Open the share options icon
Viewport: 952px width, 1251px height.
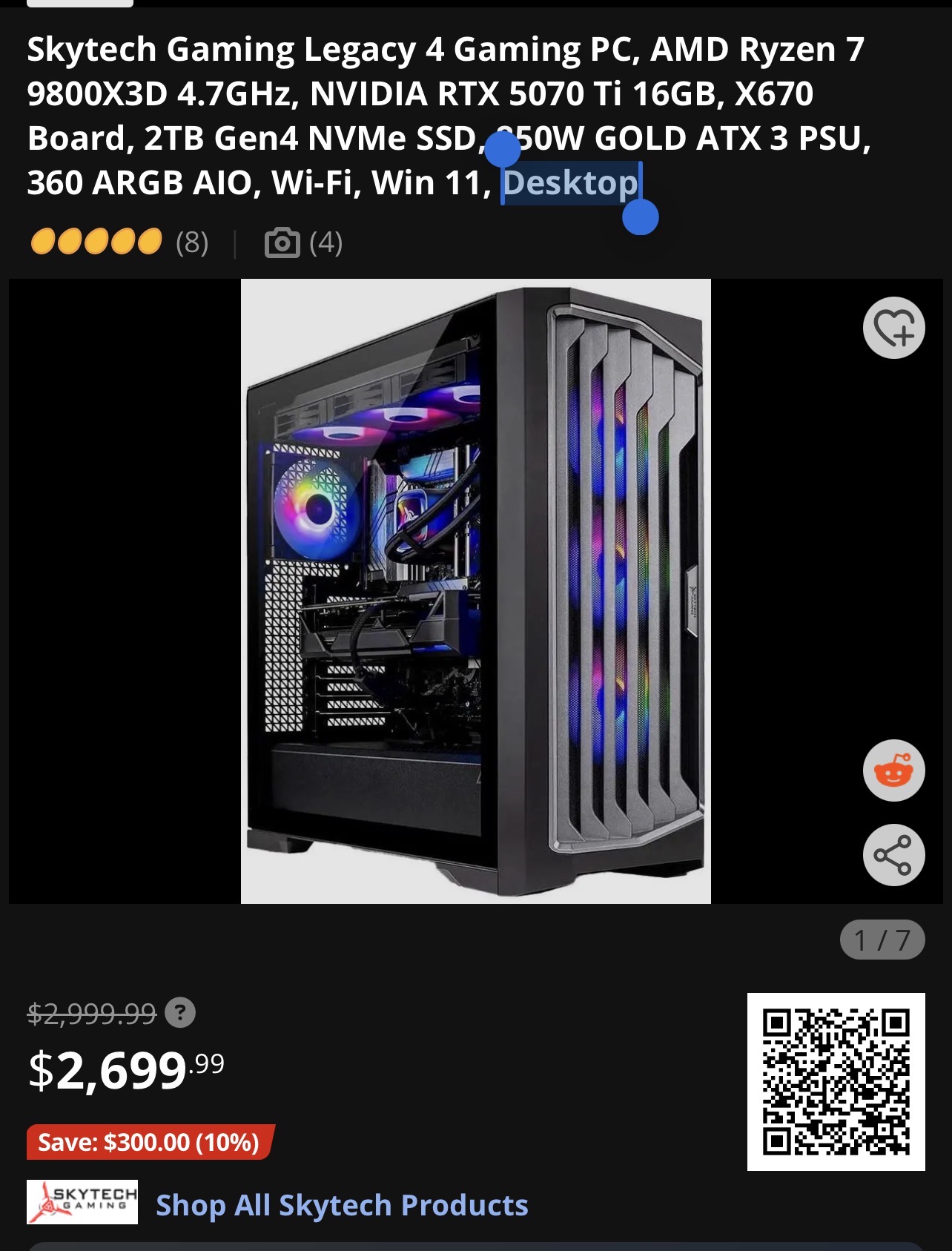893,855
